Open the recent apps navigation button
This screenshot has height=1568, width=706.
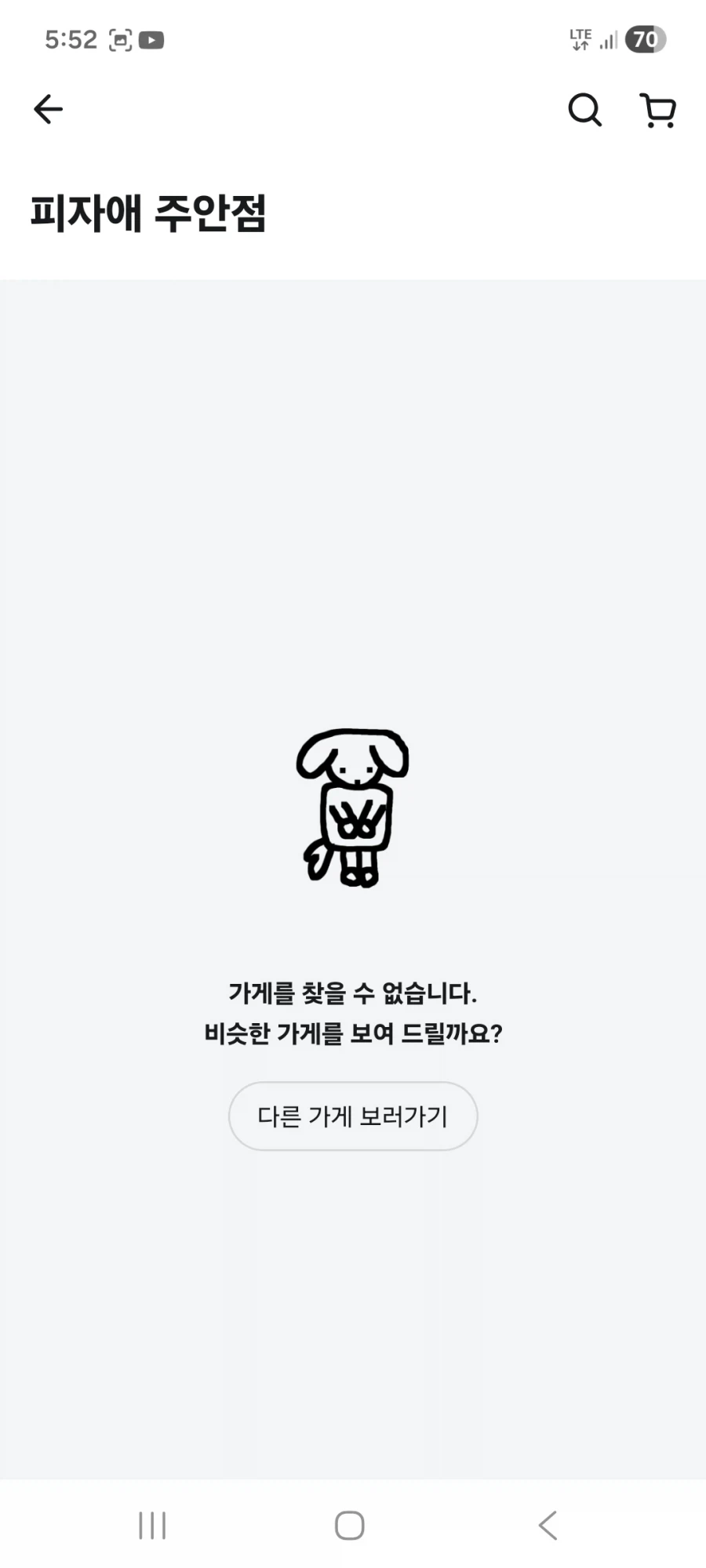click(x=151, y=1523)
